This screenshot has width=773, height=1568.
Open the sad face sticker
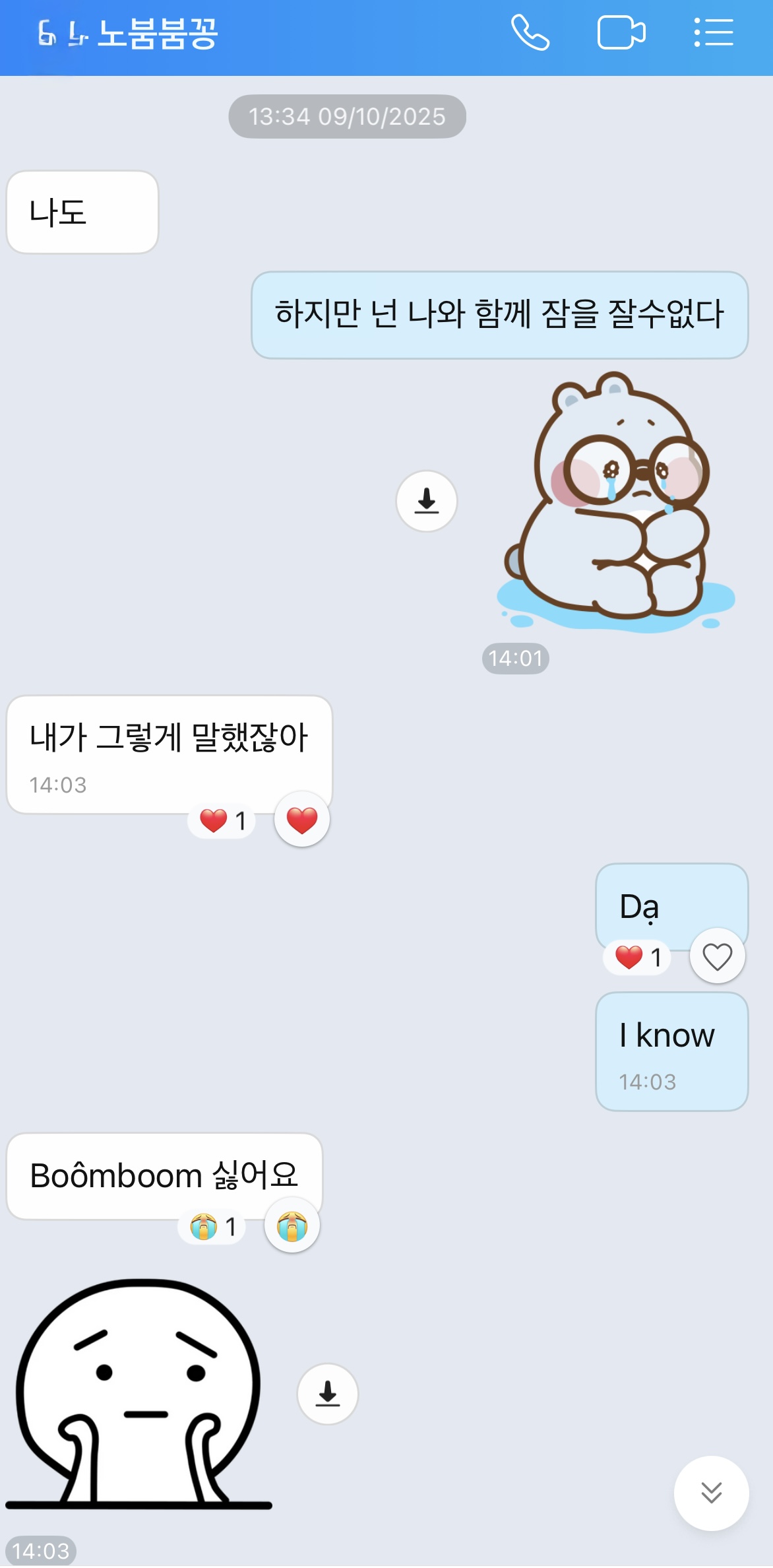[x=139, y=1394]
